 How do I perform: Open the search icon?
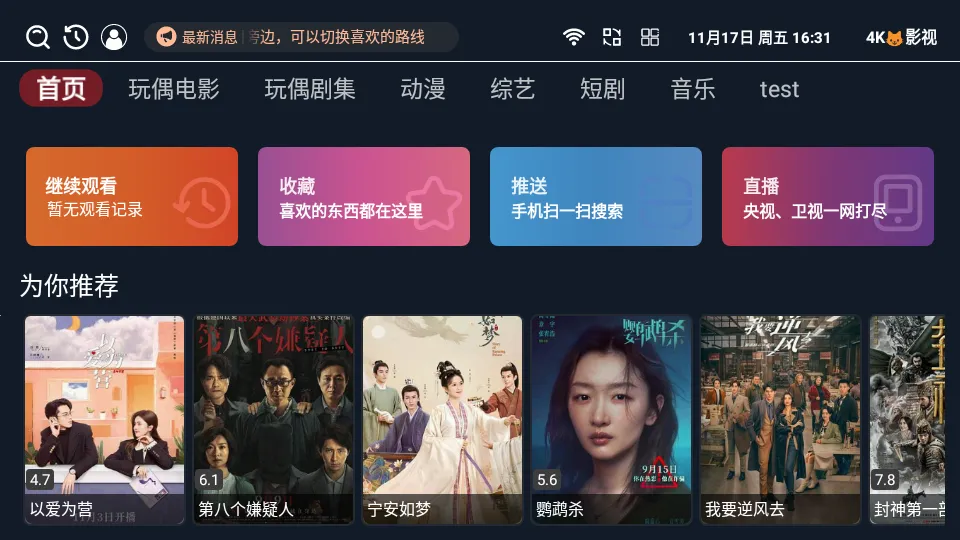[38, 38]
